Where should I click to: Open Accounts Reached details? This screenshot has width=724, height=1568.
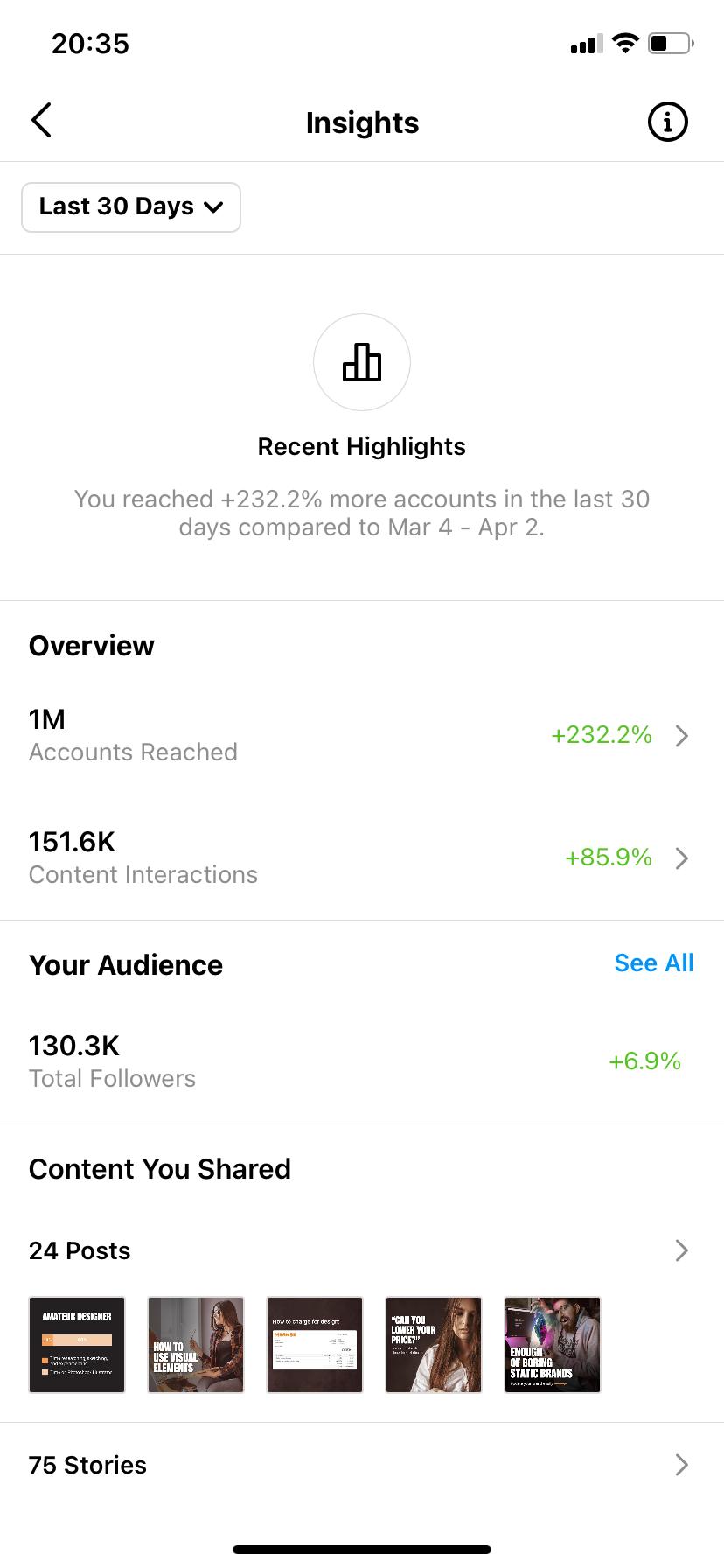point(362,735)
